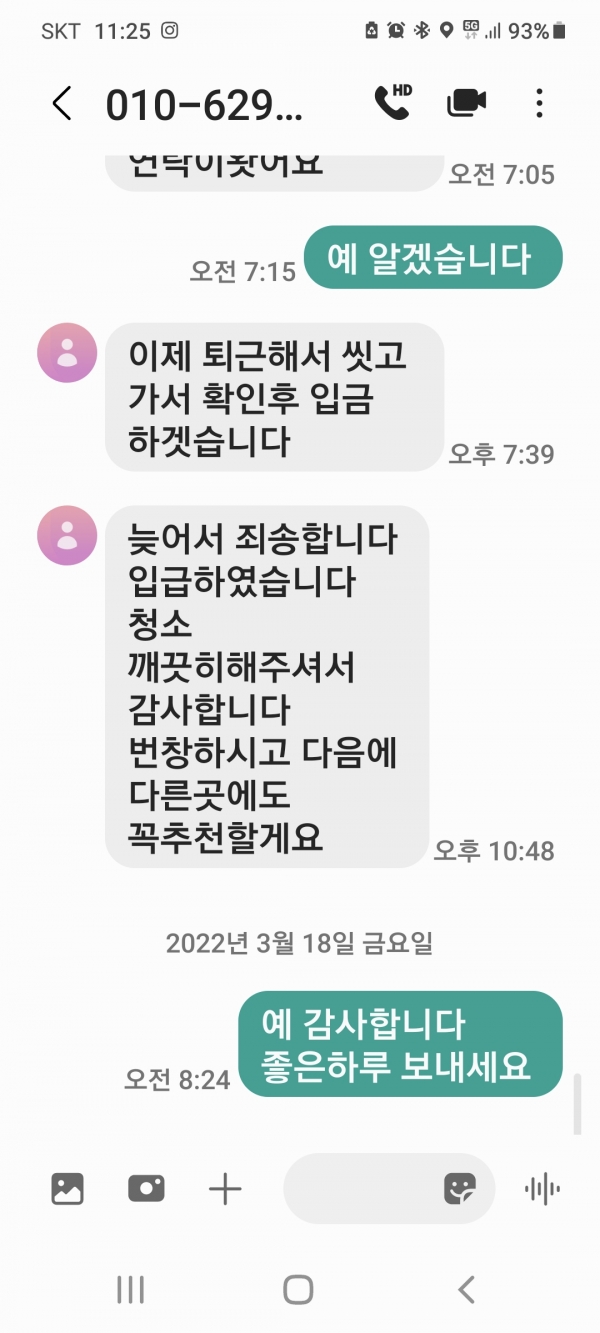Go back to the message list
Viewport: 600px width, 1333px height.
click(62, 104)
